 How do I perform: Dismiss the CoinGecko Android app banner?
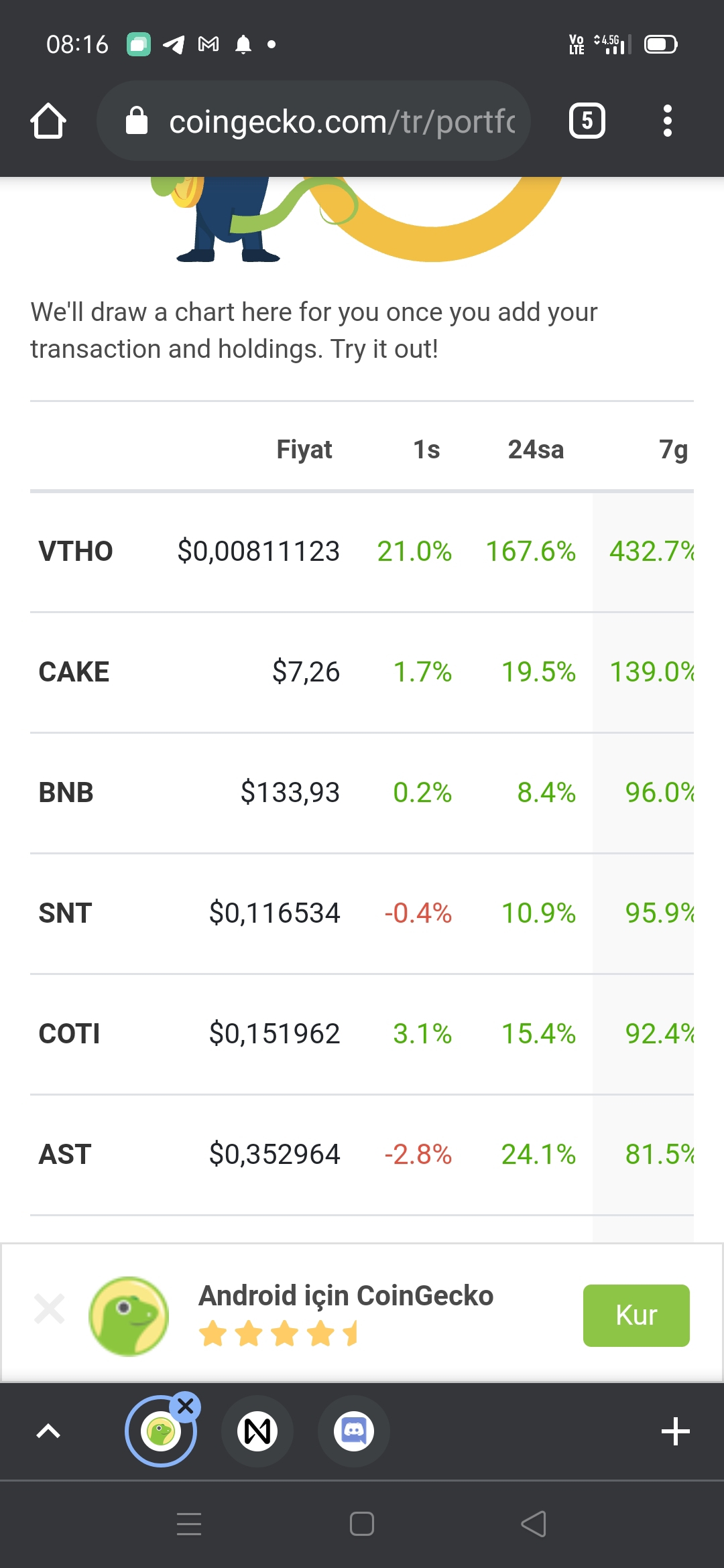[50, 1309]
